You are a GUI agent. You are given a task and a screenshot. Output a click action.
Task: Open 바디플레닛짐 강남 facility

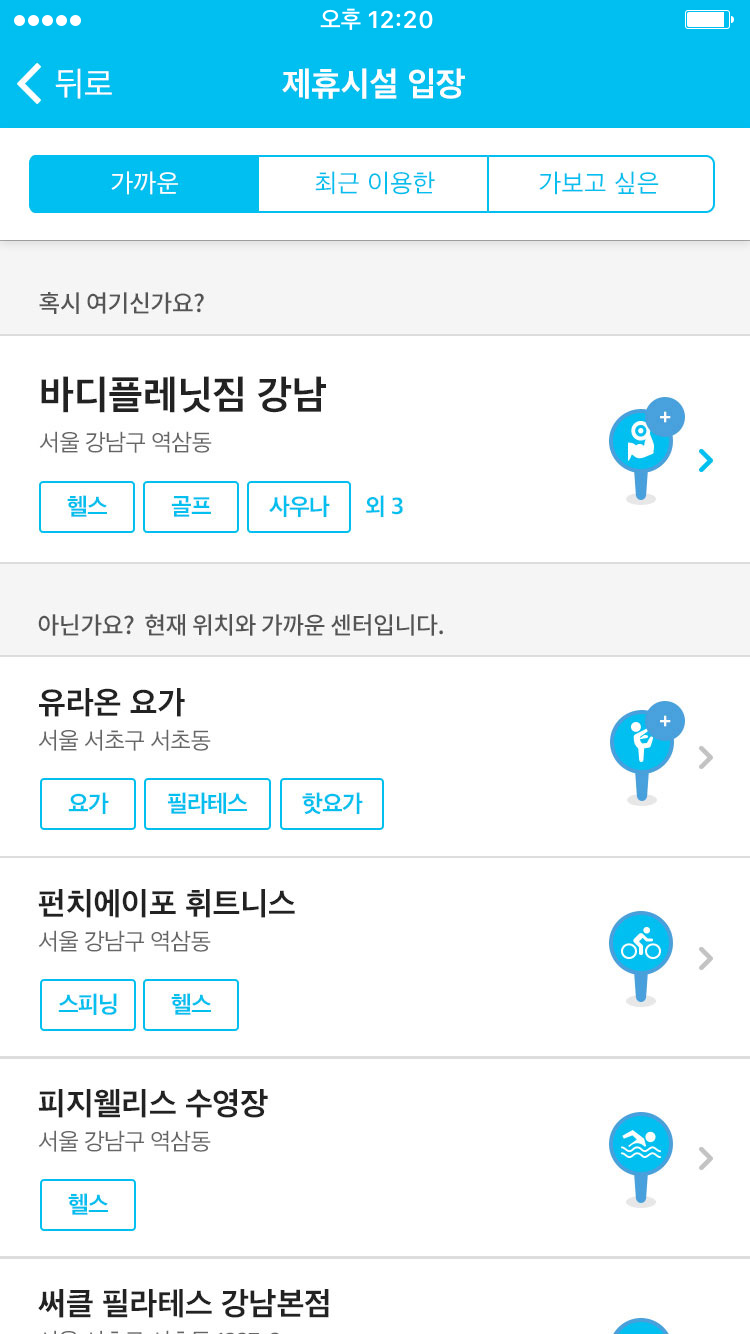pos(182,396)
